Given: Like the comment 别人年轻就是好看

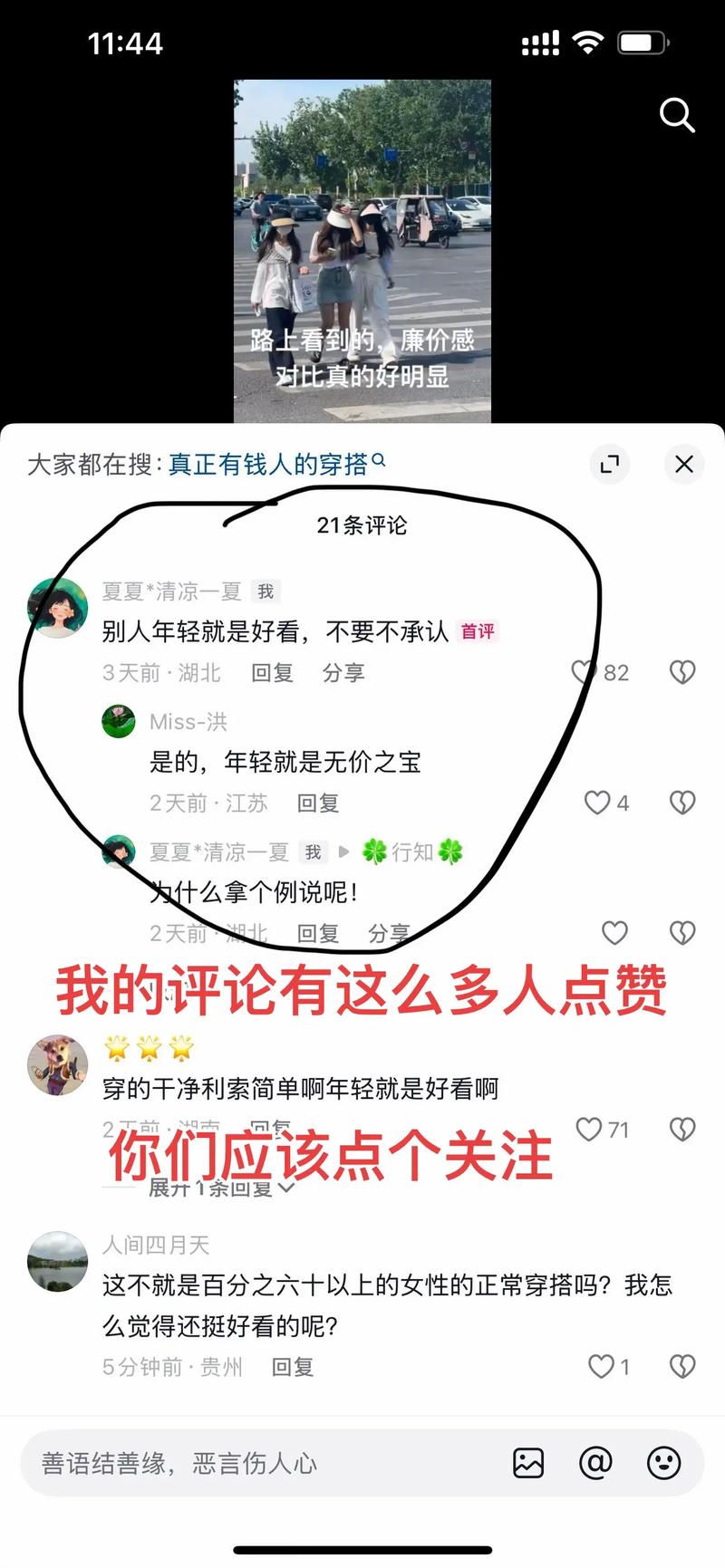Looking at the screenshot, I should [585, 672].
